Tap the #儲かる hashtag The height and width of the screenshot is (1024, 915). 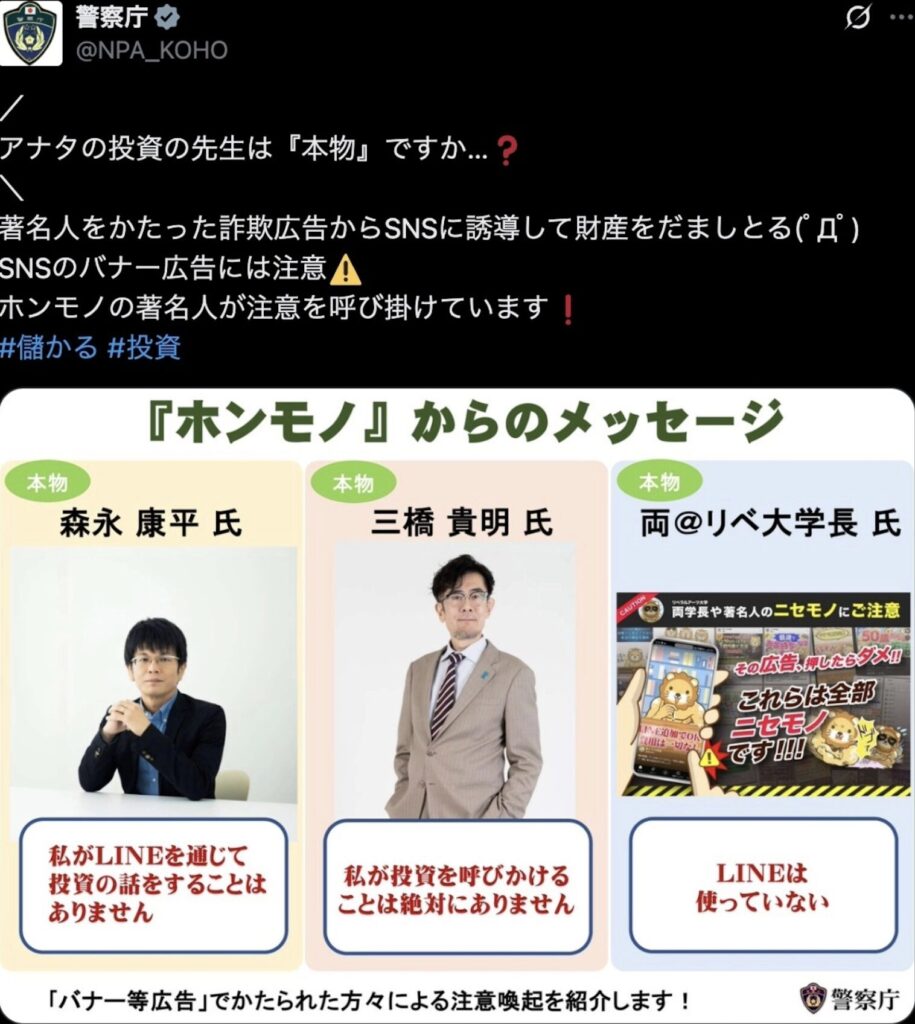(x=49, y=347)
